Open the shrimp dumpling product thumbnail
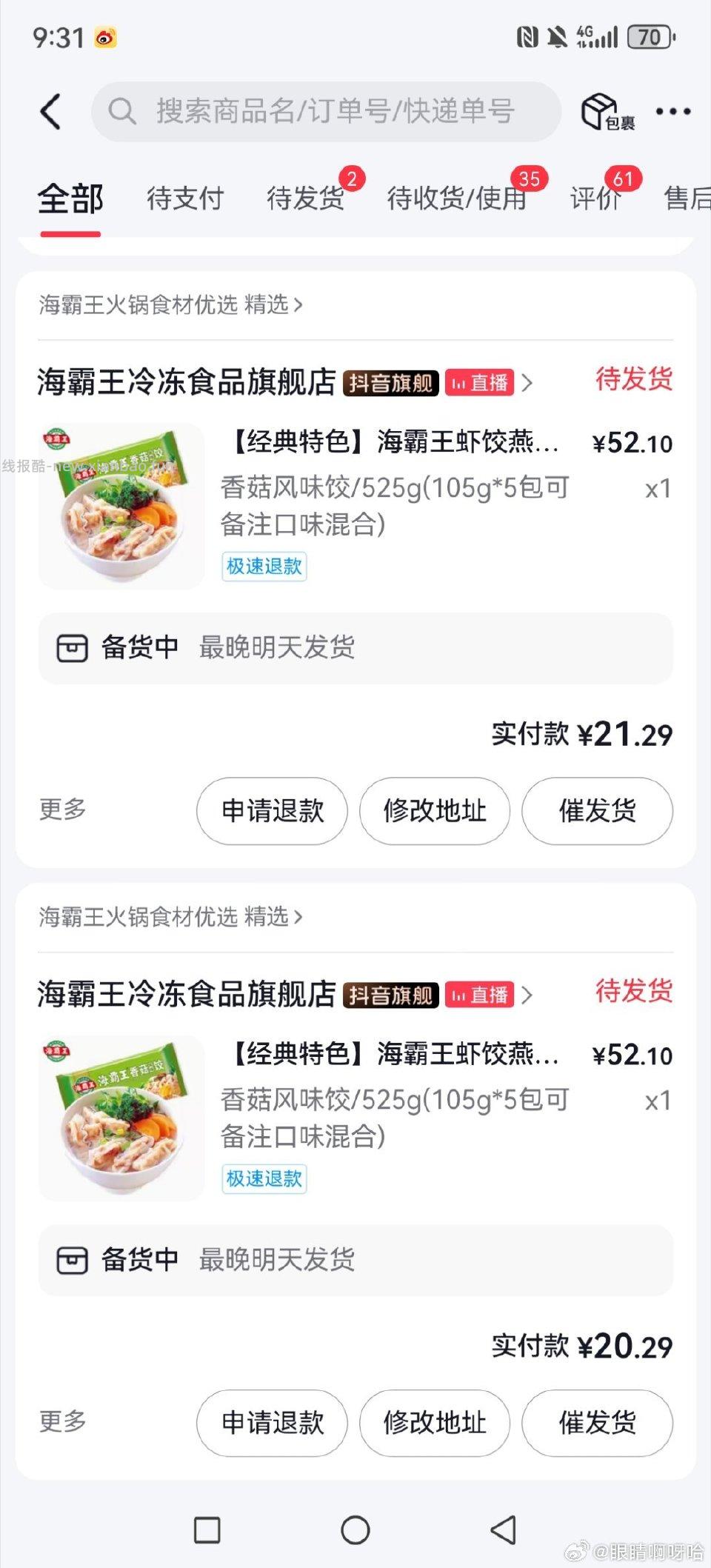 click(x=121, y=504)
